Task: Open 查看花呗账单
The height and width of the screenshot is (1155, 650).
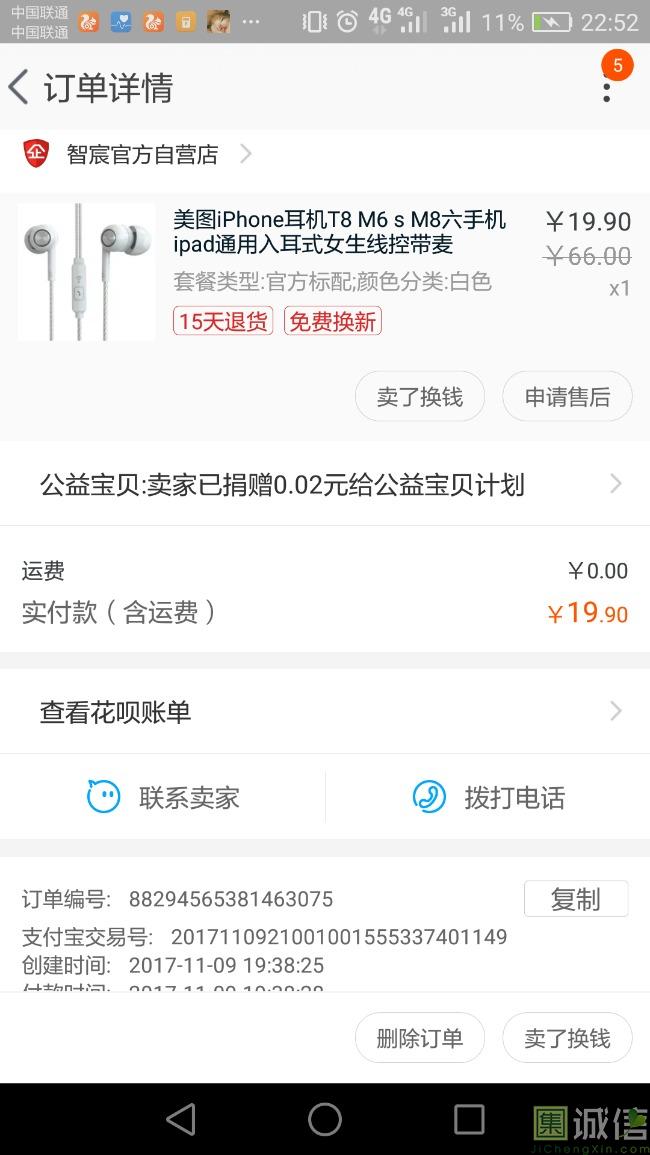Action: 325,712
